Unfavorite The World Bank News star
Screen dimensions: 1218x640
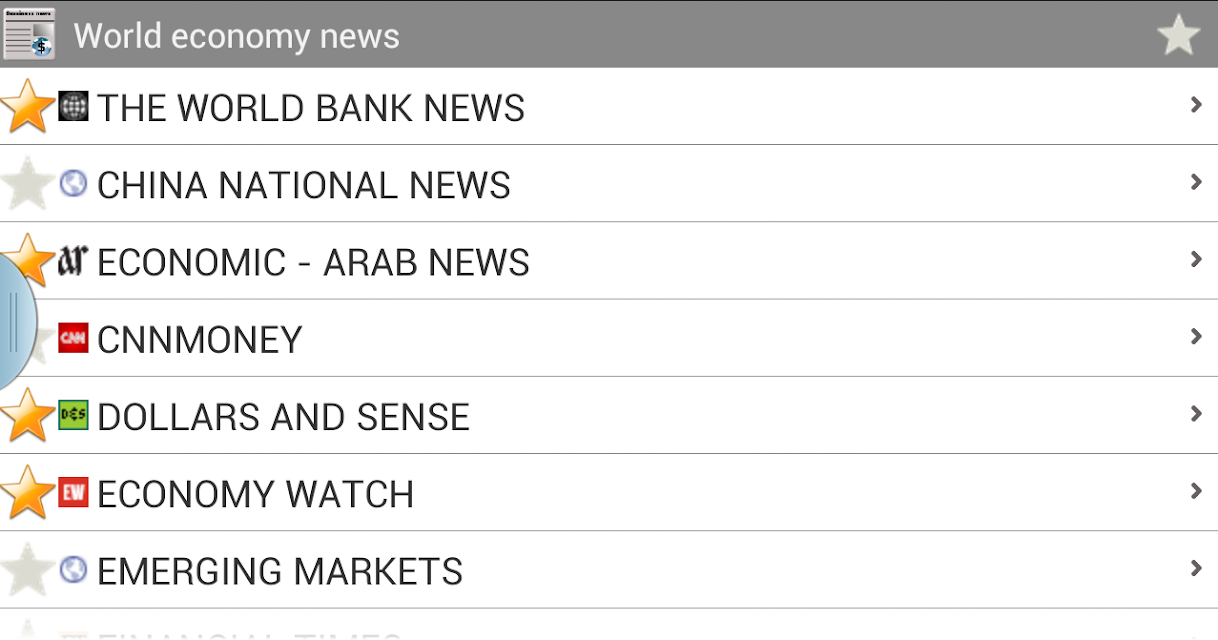(27, 106)
